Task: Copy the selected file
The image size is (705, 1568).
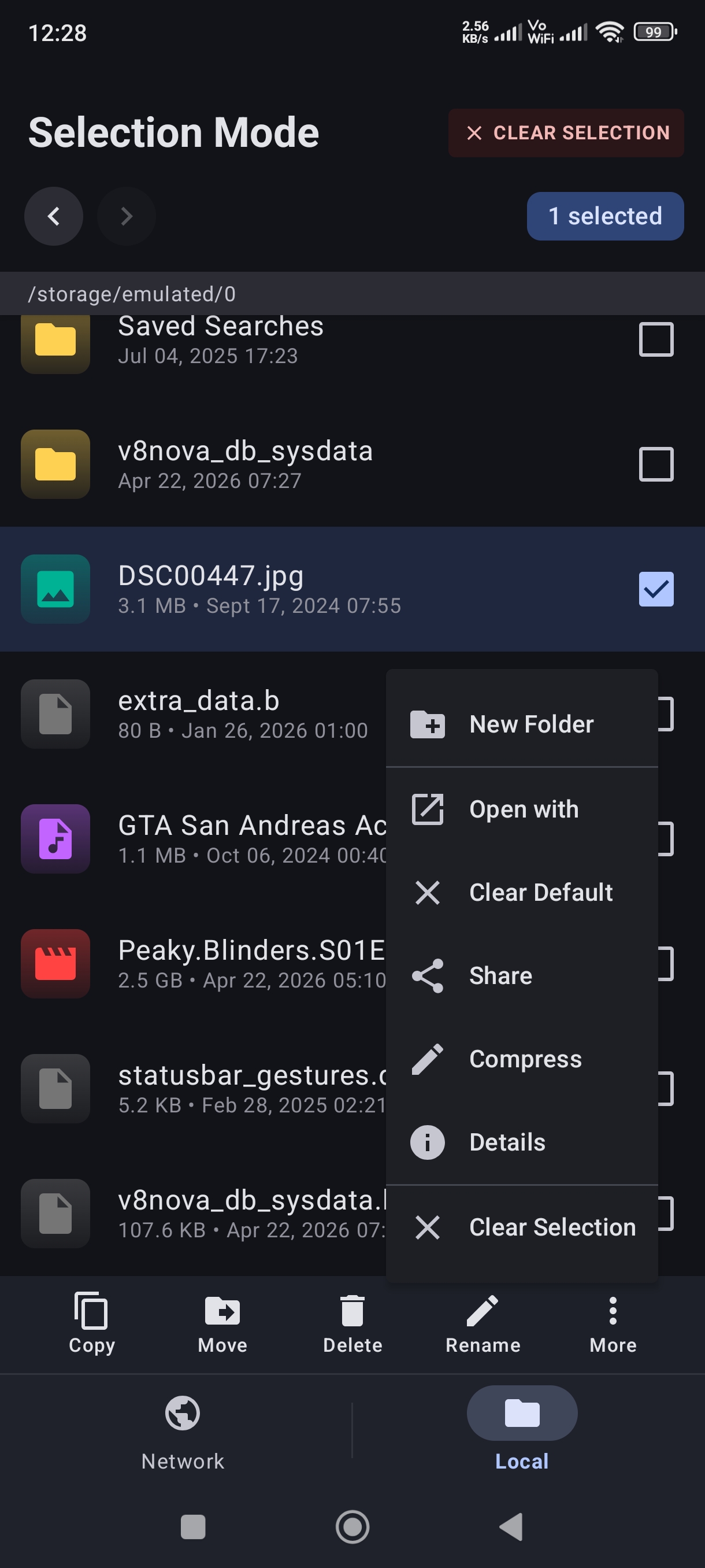Action: (92, 1323)
